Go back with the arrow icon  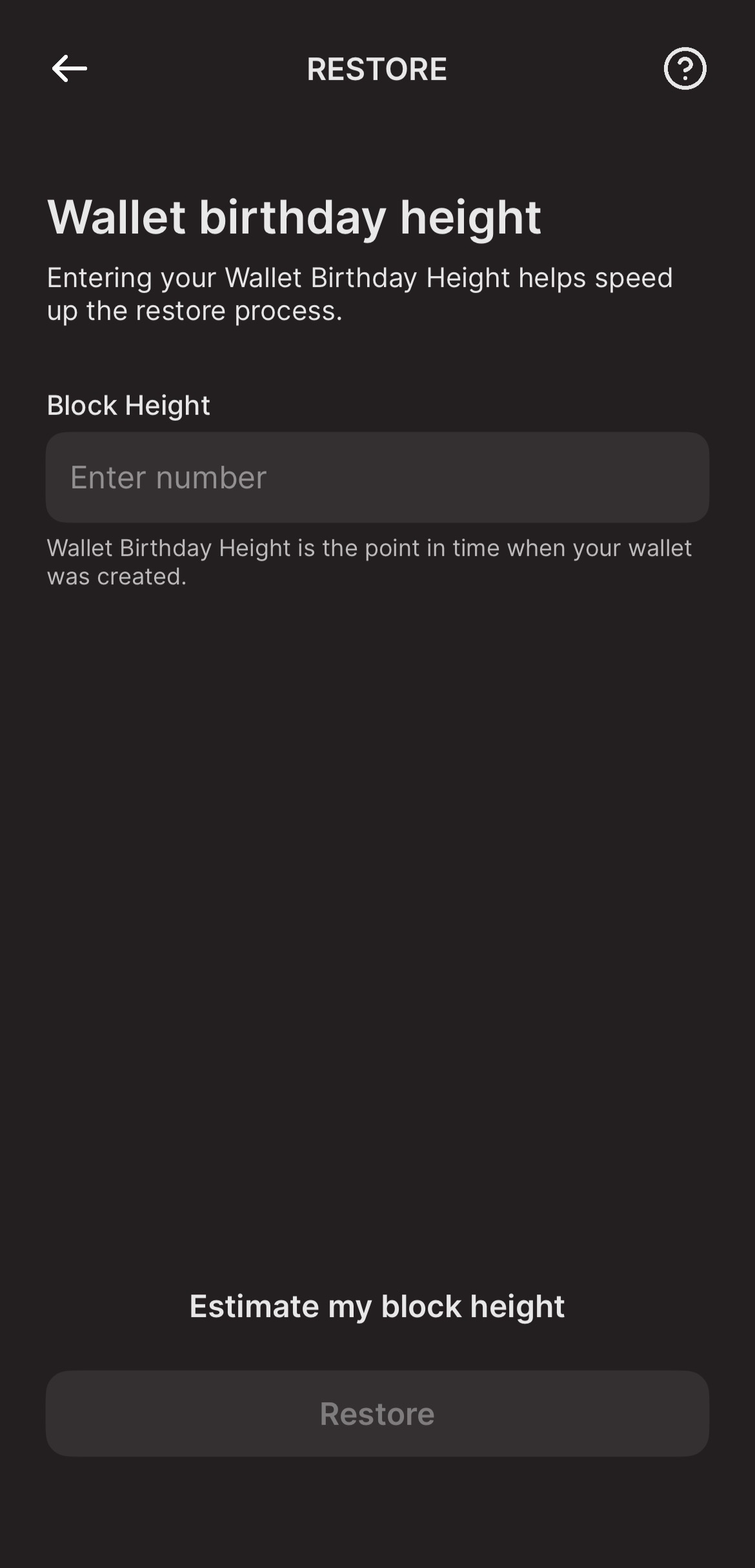pos(69,68)
